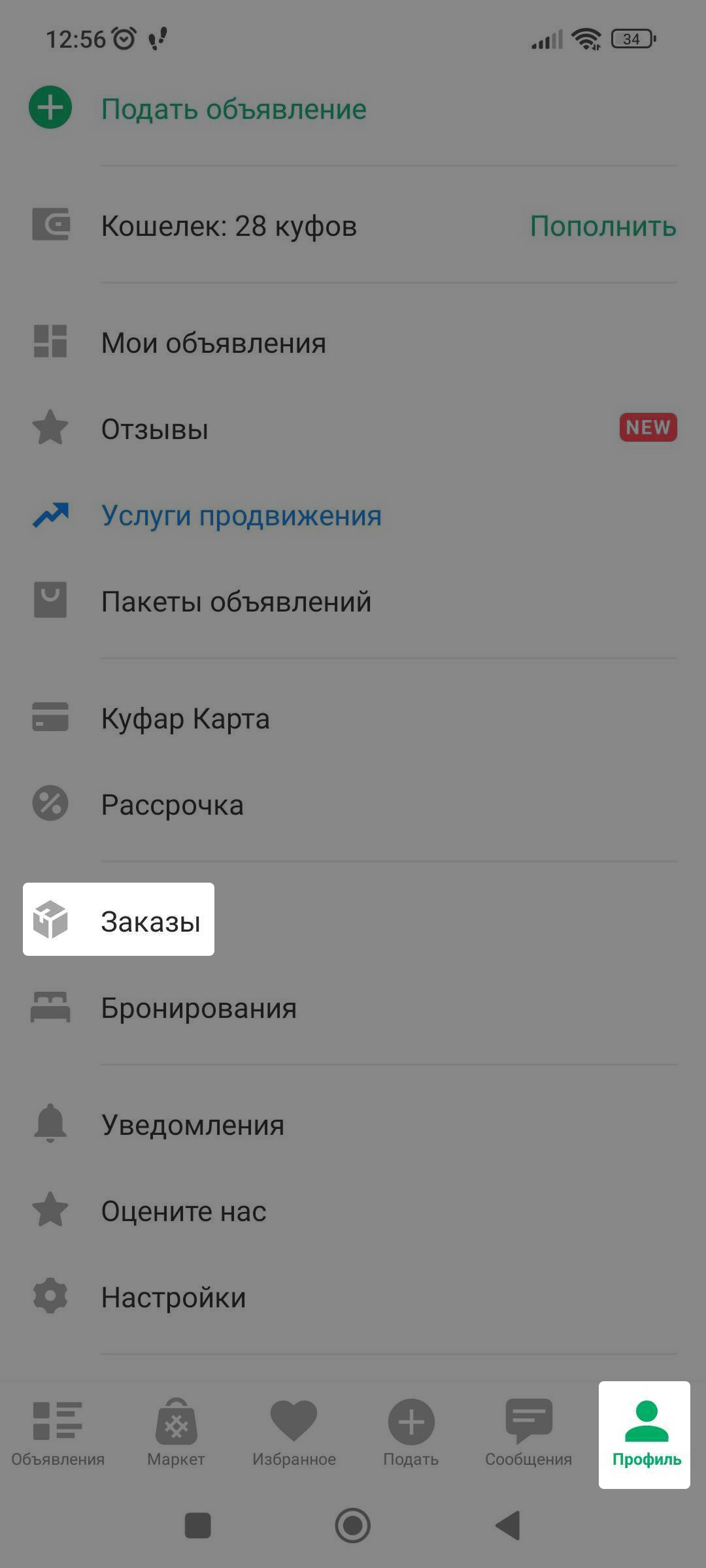Select Оцените нас to rate the app
Viewport: 706px width, 1568px height.
tap(184, 1211)
